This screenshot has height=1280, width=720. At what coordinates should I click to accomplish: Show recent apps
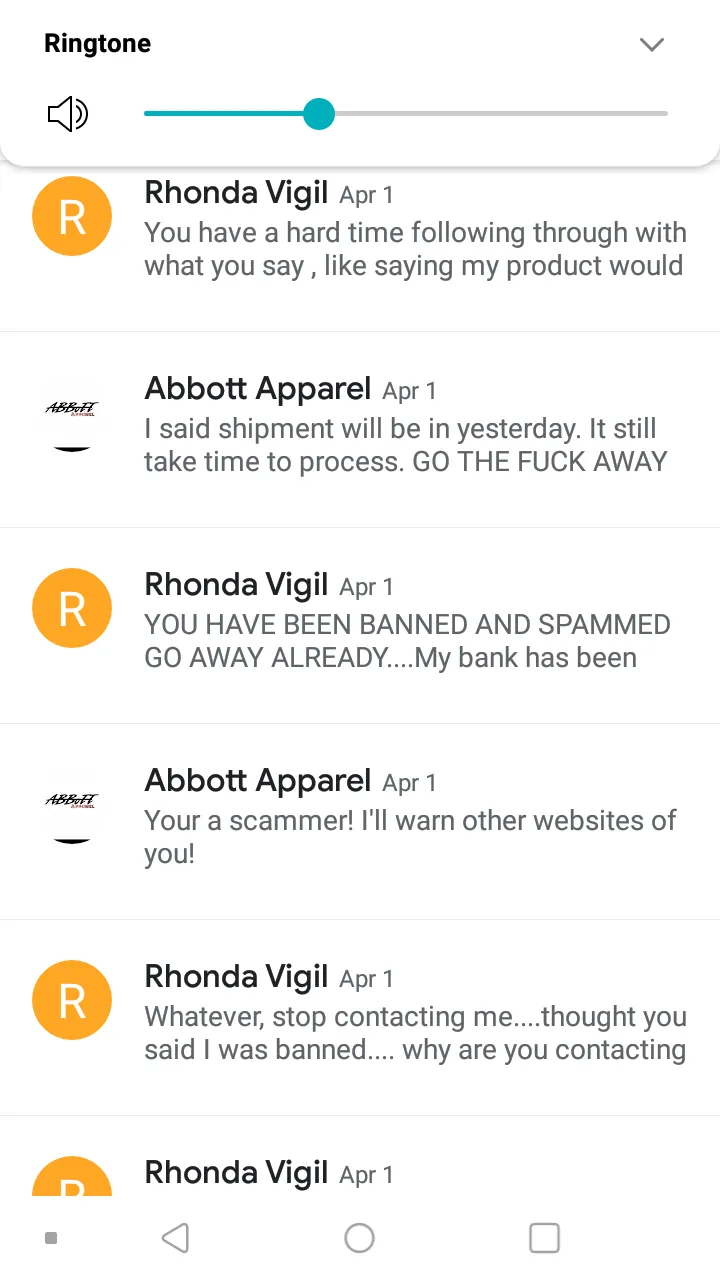coord(544,1238)
